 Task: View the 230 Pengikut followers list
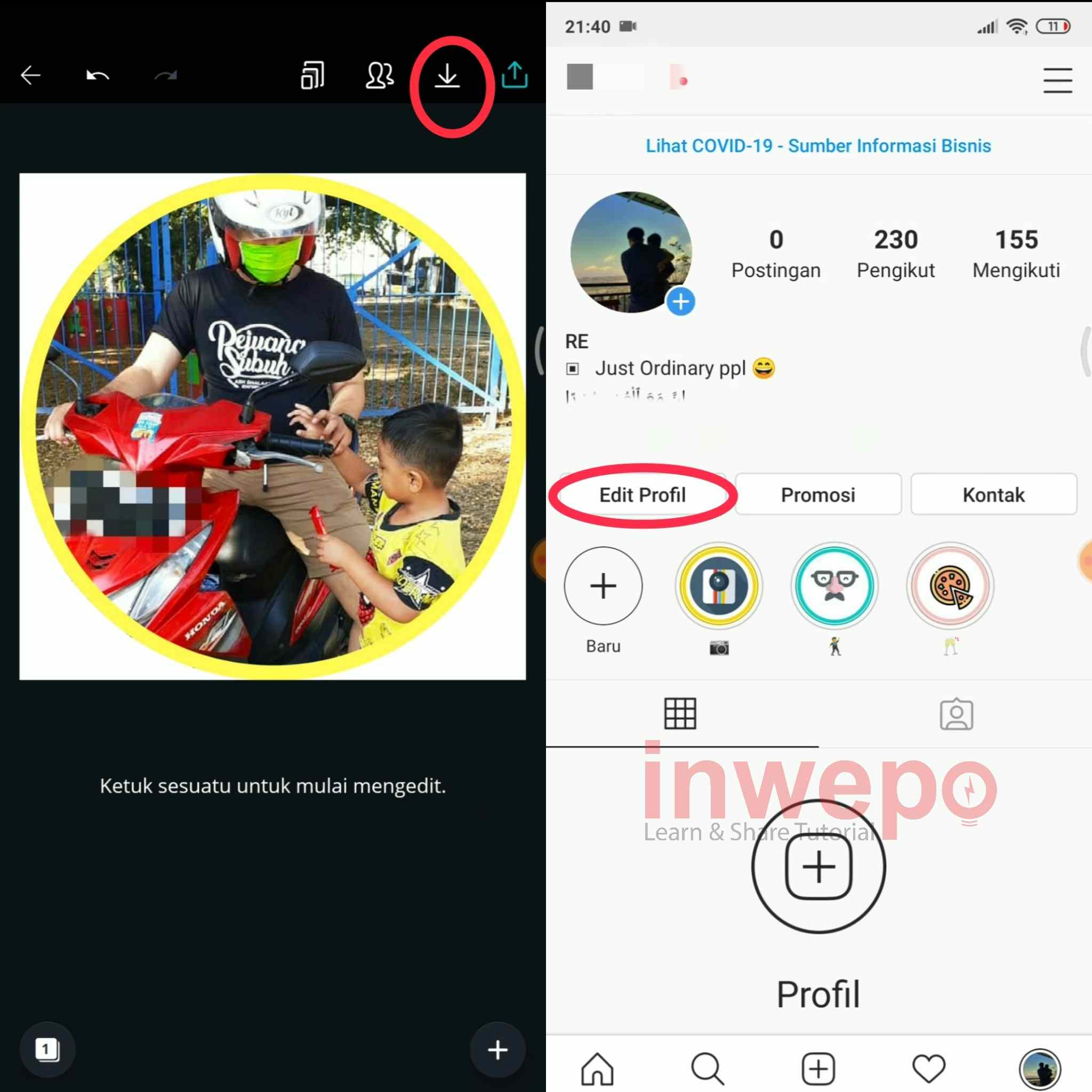click(x=895, y=254)
